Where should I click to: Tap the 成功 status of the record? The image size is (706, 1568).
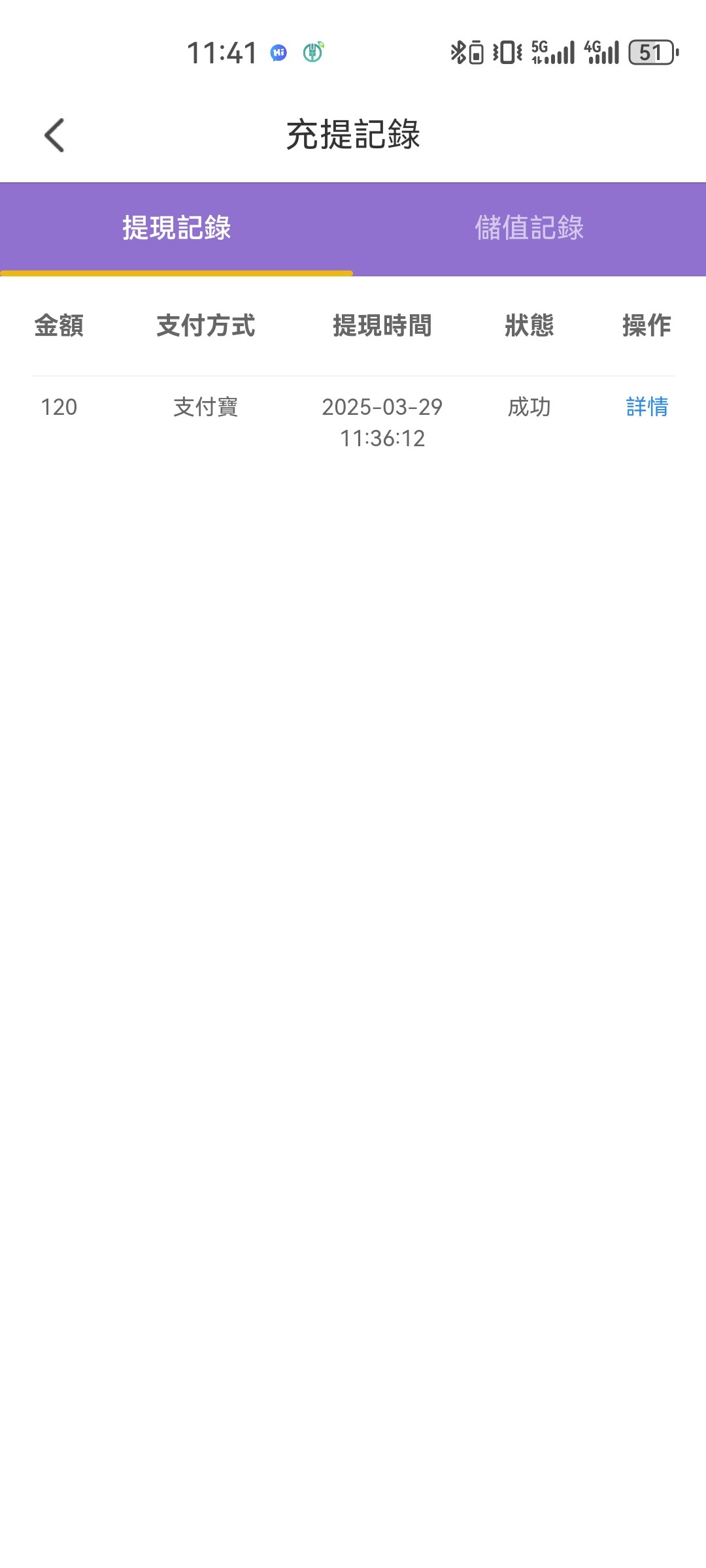point(528,407)
